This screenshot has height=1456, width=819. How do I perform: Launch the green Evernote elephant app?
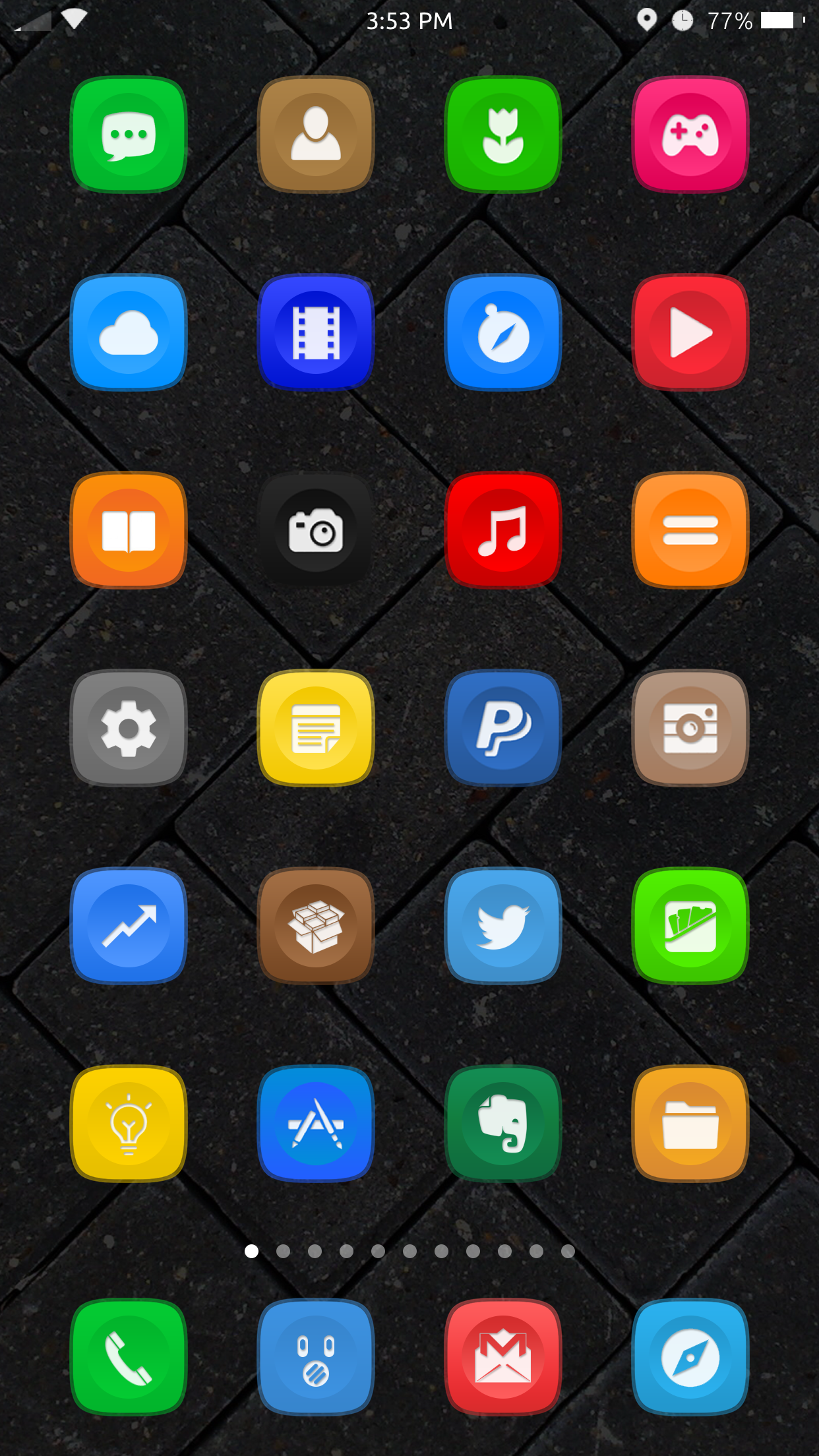[503, 1124]
